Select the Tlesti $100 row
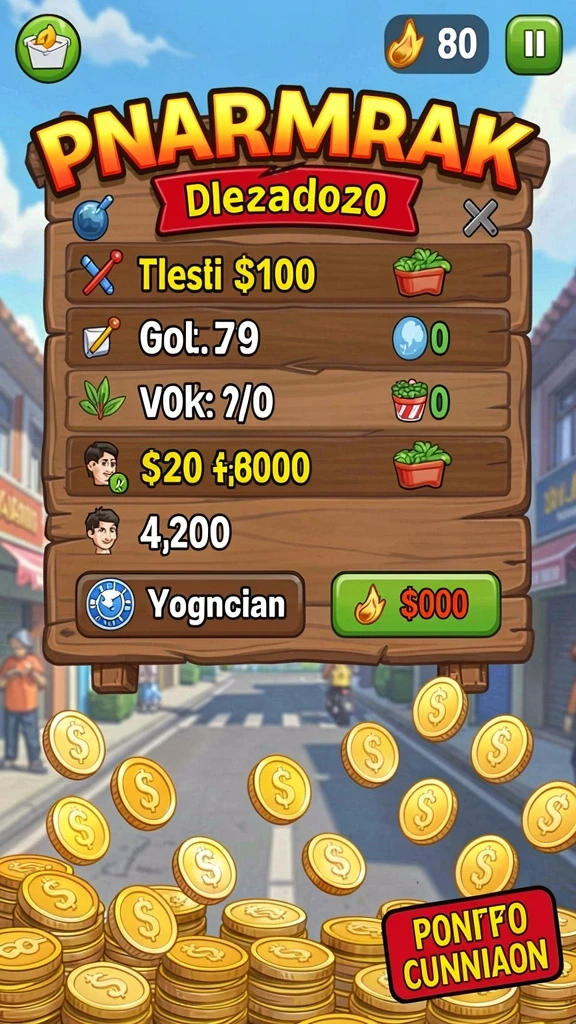576x1024 pixels. tap(288, 273)
